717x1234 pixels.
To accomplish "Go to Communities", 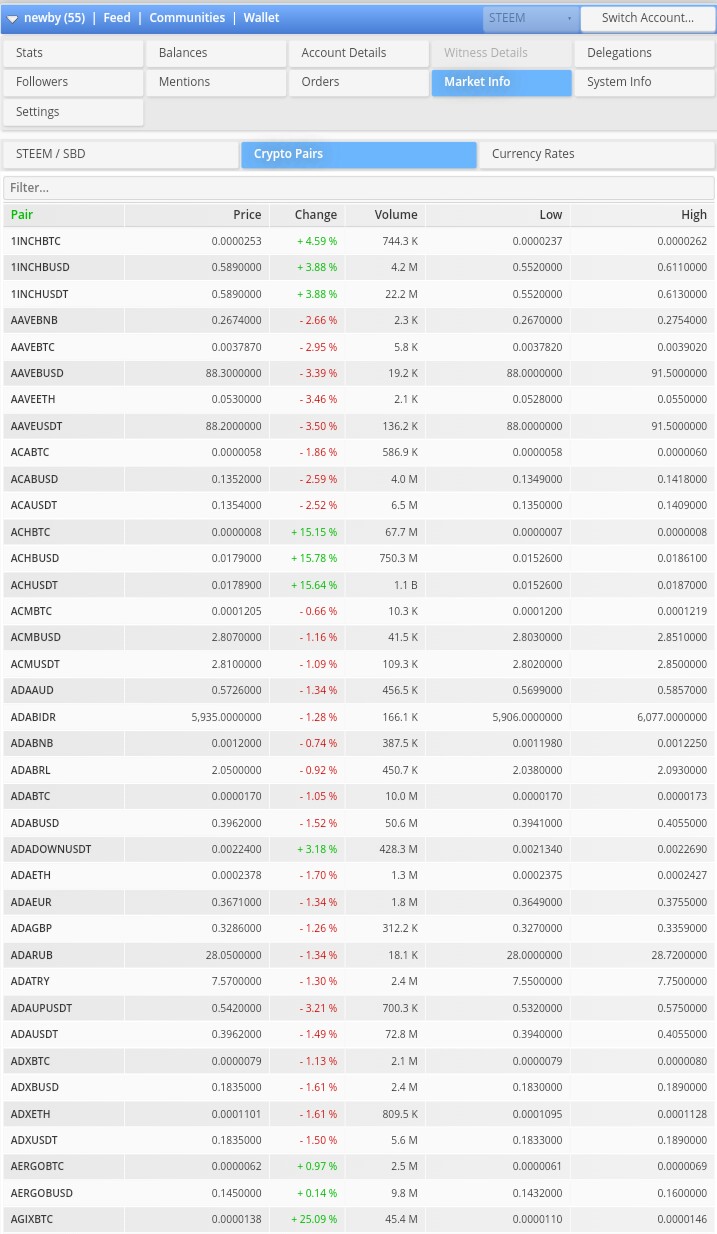I will [187, 18].
